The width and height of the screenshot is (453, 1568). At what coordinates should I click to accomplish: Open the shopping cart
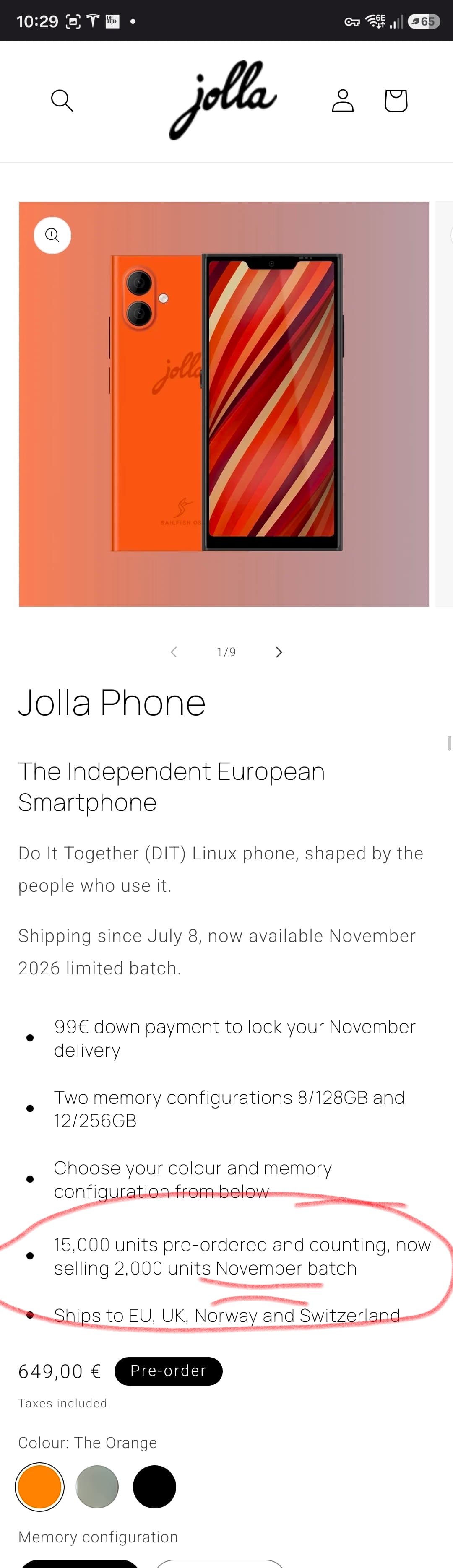(396, 101)
